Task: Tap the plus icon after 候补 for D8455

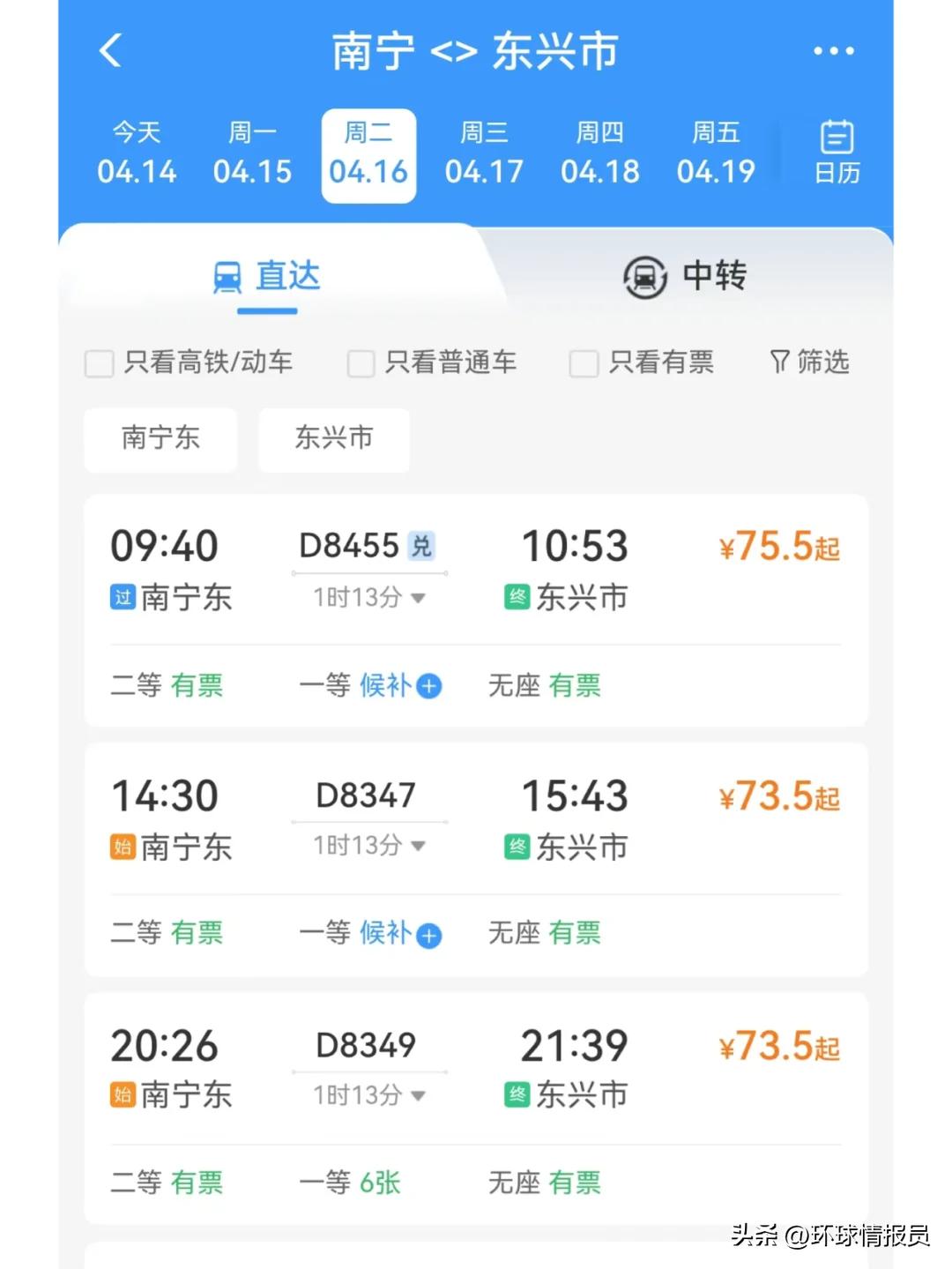Action: [x=428, y=686]
